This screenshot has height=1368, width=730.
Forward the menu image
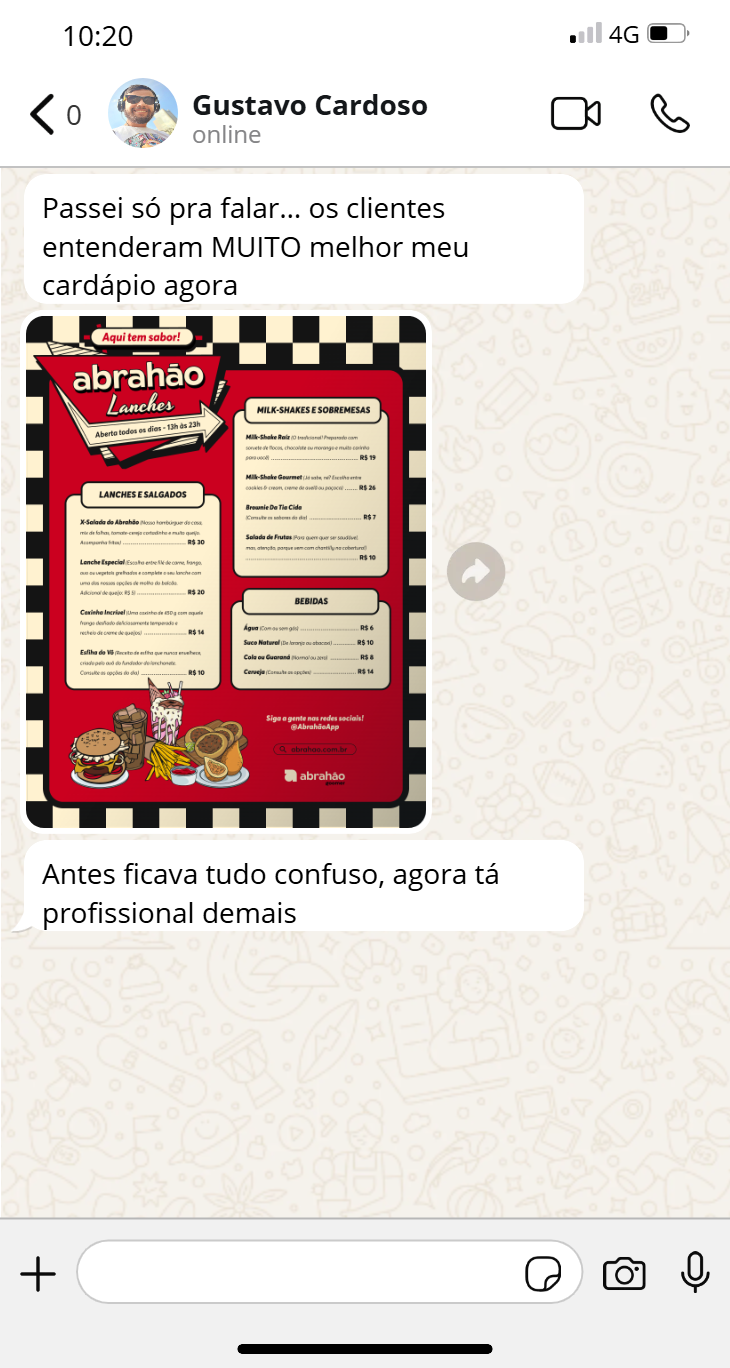[x=476, y=572]
